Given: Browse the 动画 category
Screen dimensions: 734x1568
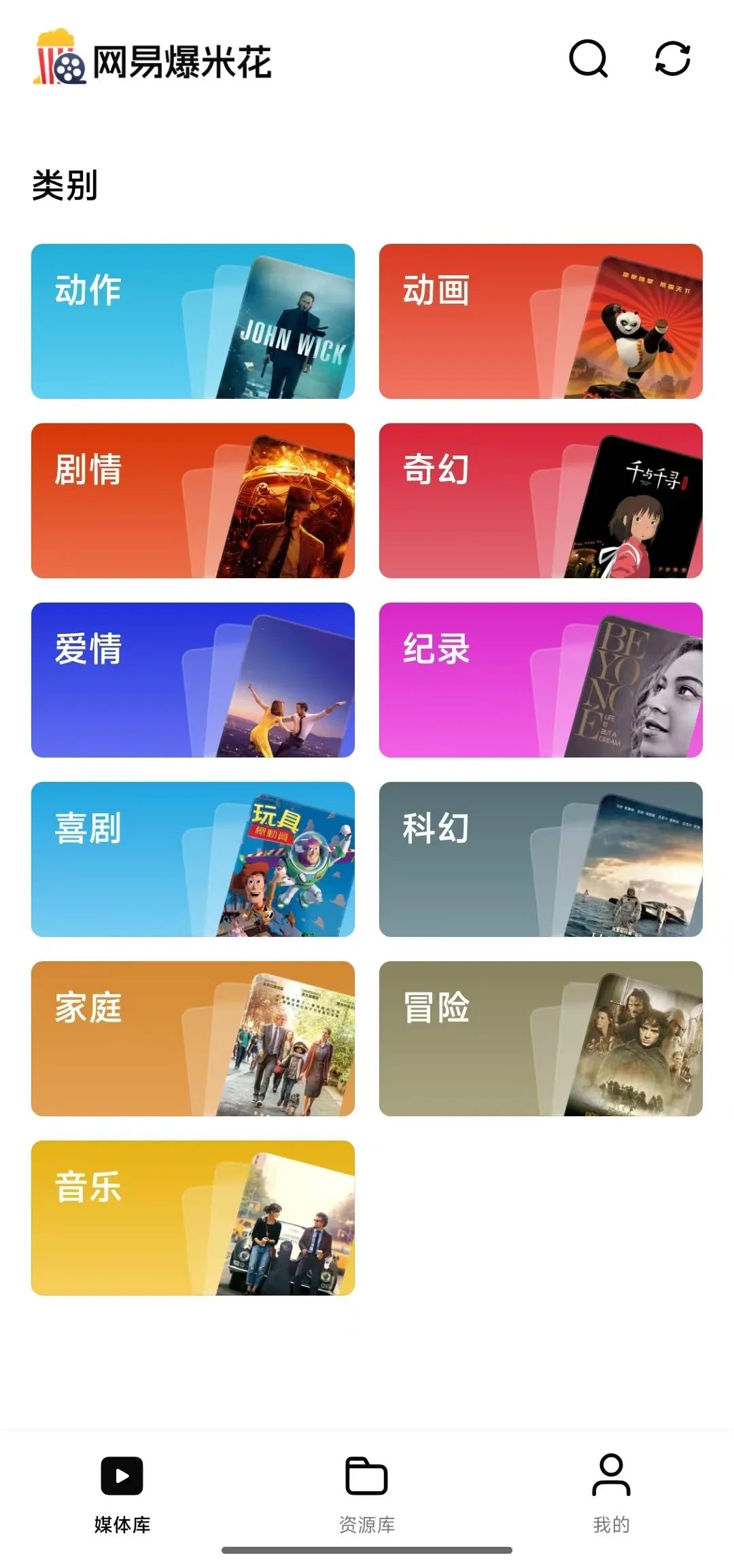Looking at the screenshot, I should coord(540,321).
